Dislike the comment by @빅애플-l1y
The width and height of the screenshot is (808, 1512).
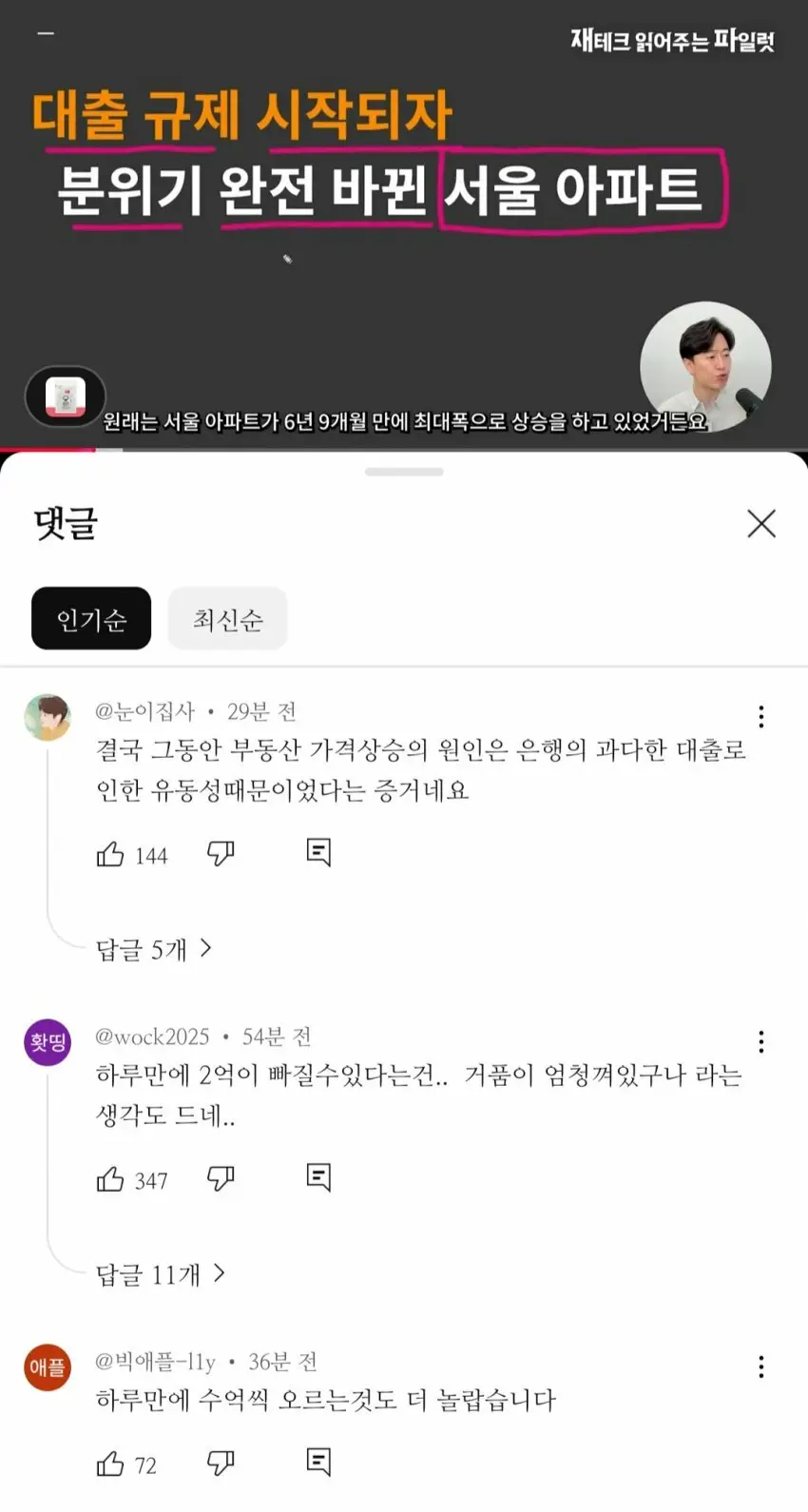221,1464
